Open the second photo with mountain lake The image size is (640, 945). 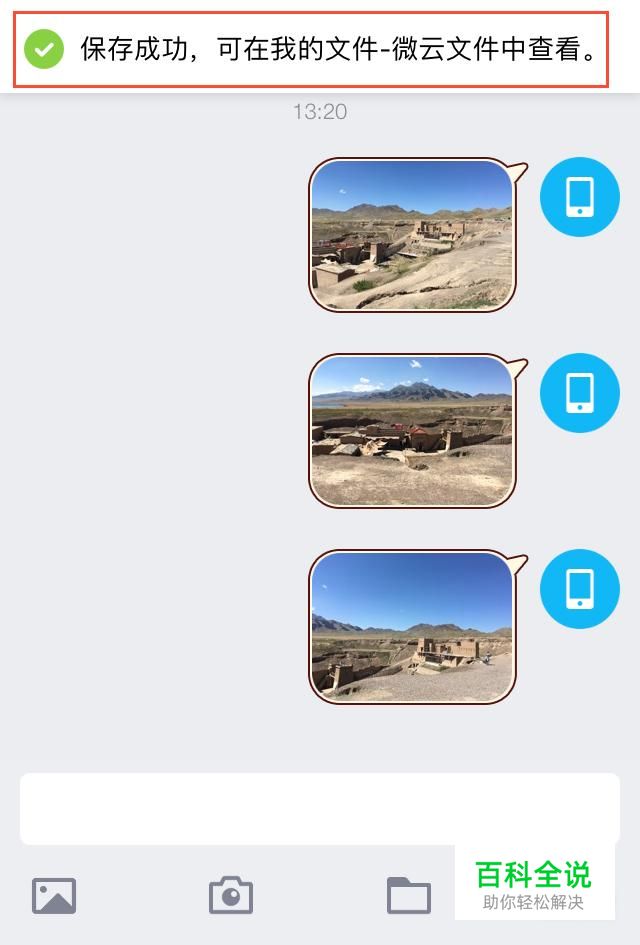tap(412, 431)
